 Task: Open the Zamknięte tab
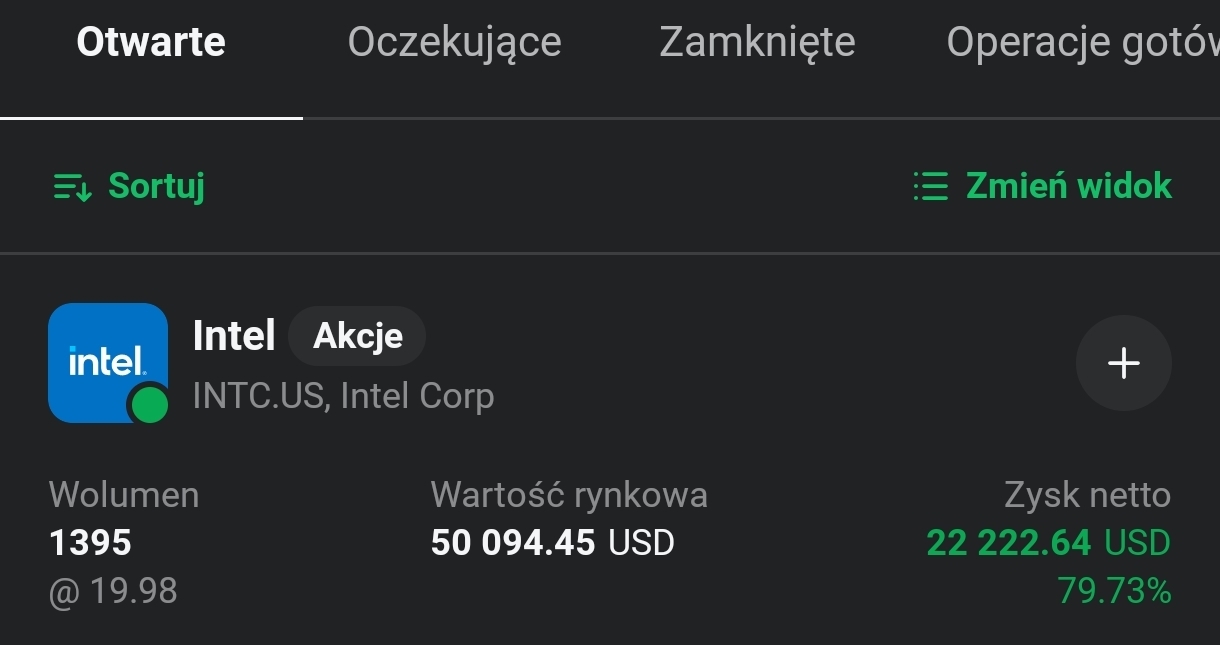tap(757, 43)
